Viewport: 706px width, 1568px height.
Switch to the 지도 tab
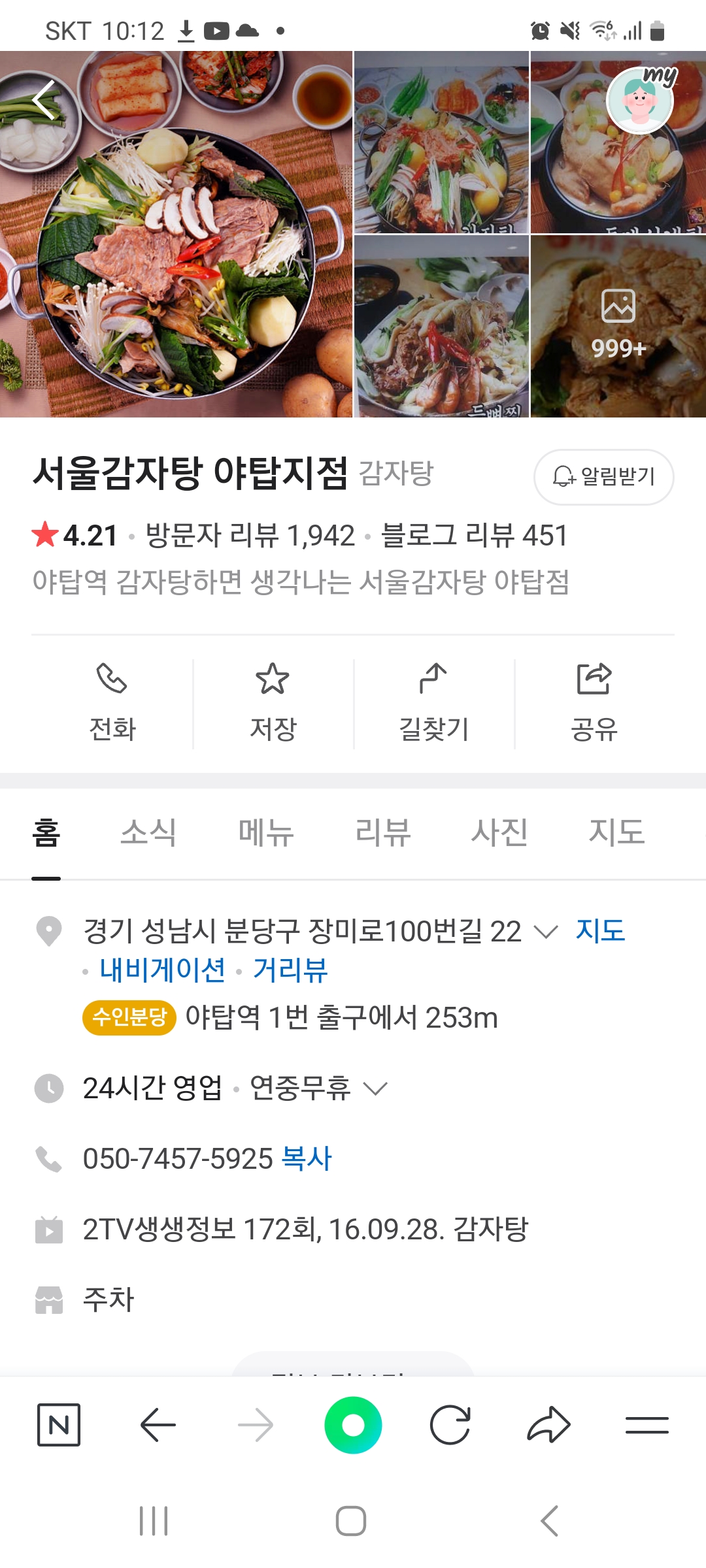tap(616, 832)
